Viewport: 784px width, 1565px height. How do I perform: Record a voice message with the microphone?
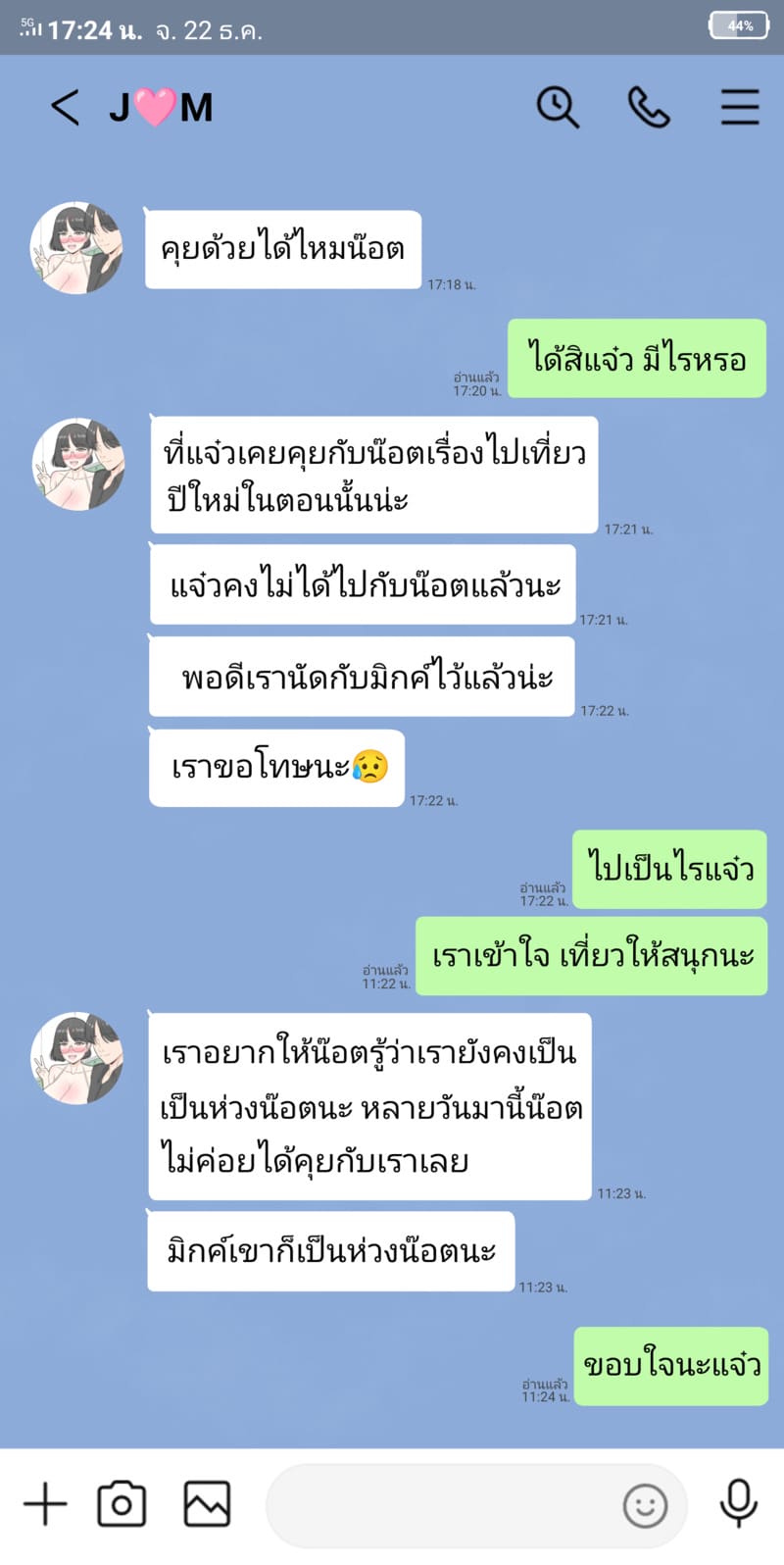(736, 1504)
